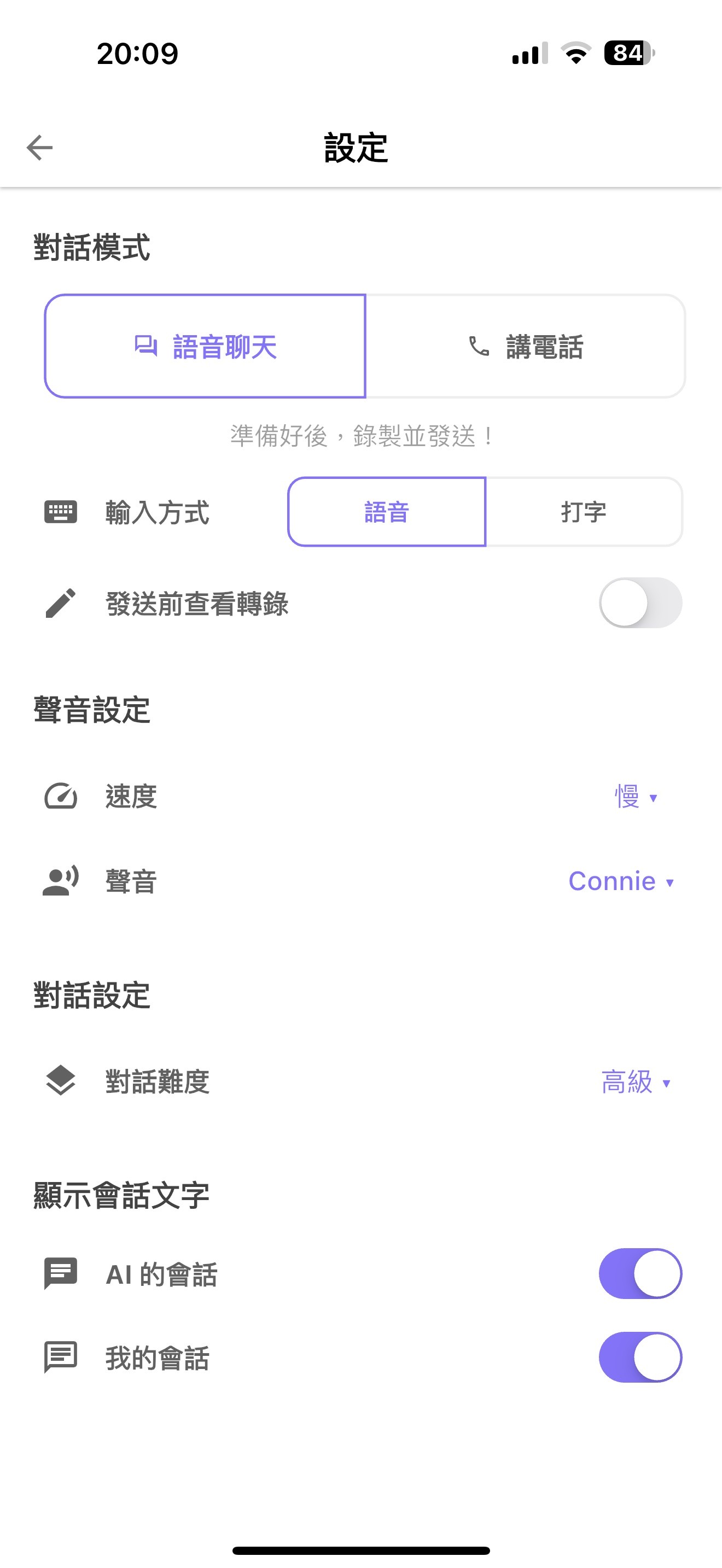Screen dimensions: 722x1568
Task: Open the 速度 dropdown showing 慢
Action: pos(635,797)
